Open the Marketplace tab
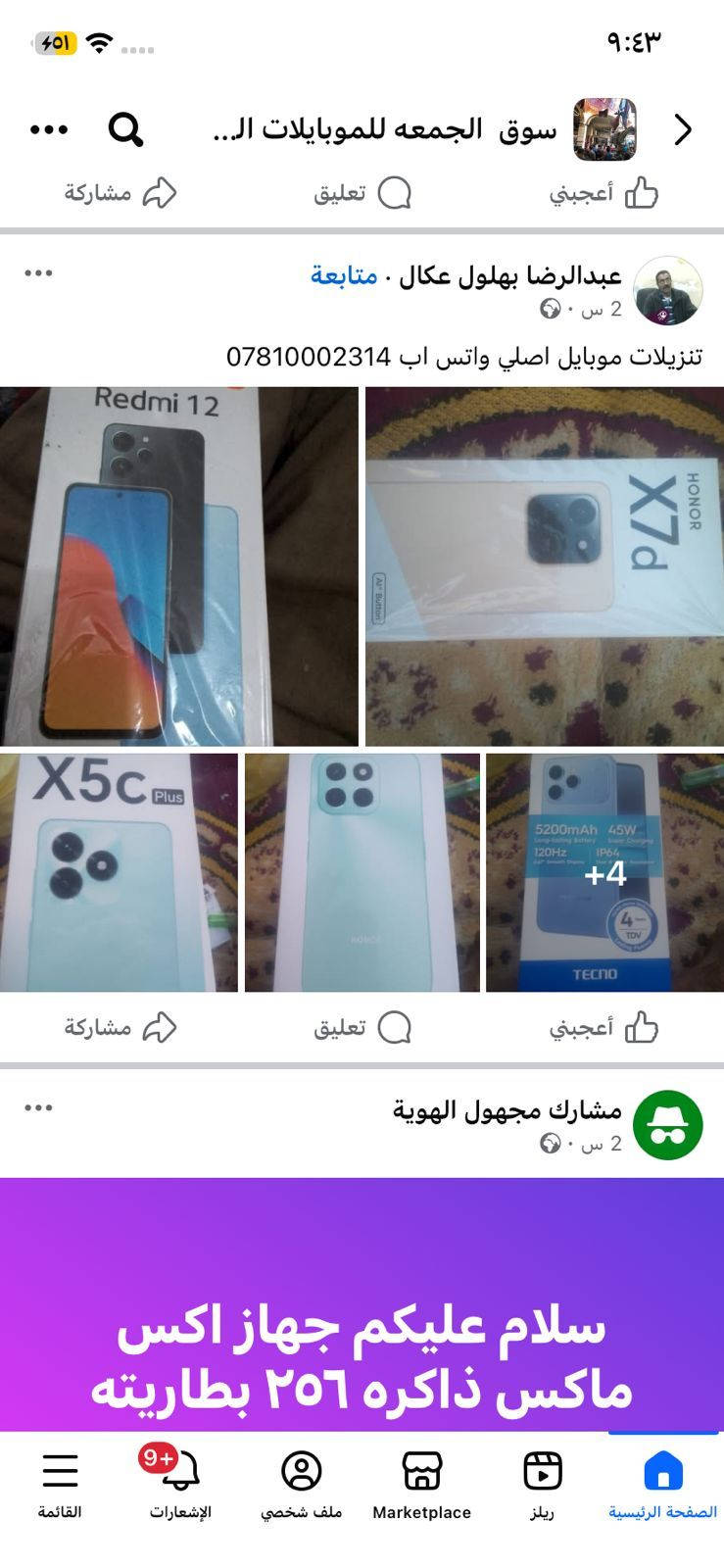 coord(421,1484)
